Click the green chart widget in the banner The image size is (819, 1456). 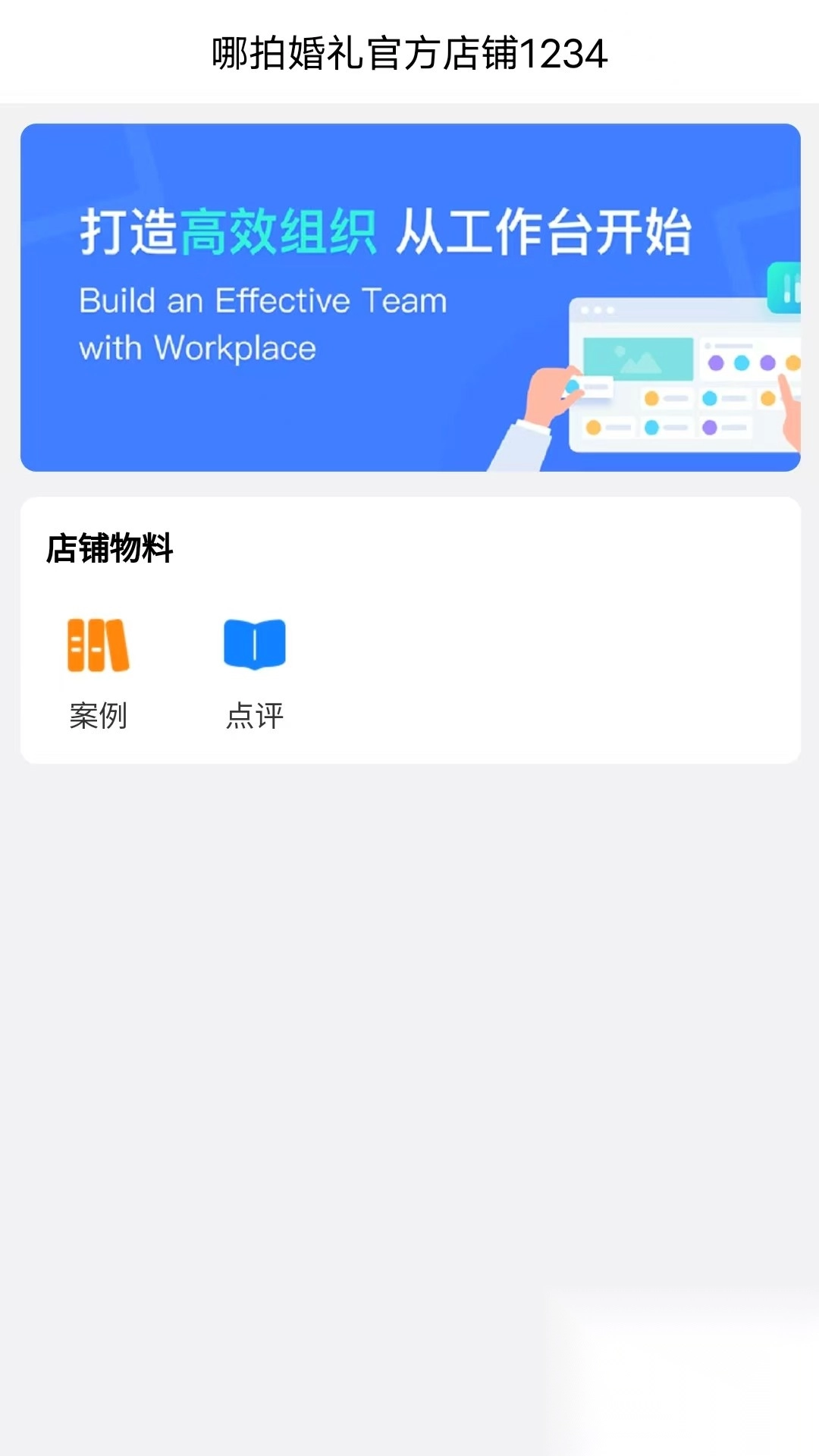point(789,288)
